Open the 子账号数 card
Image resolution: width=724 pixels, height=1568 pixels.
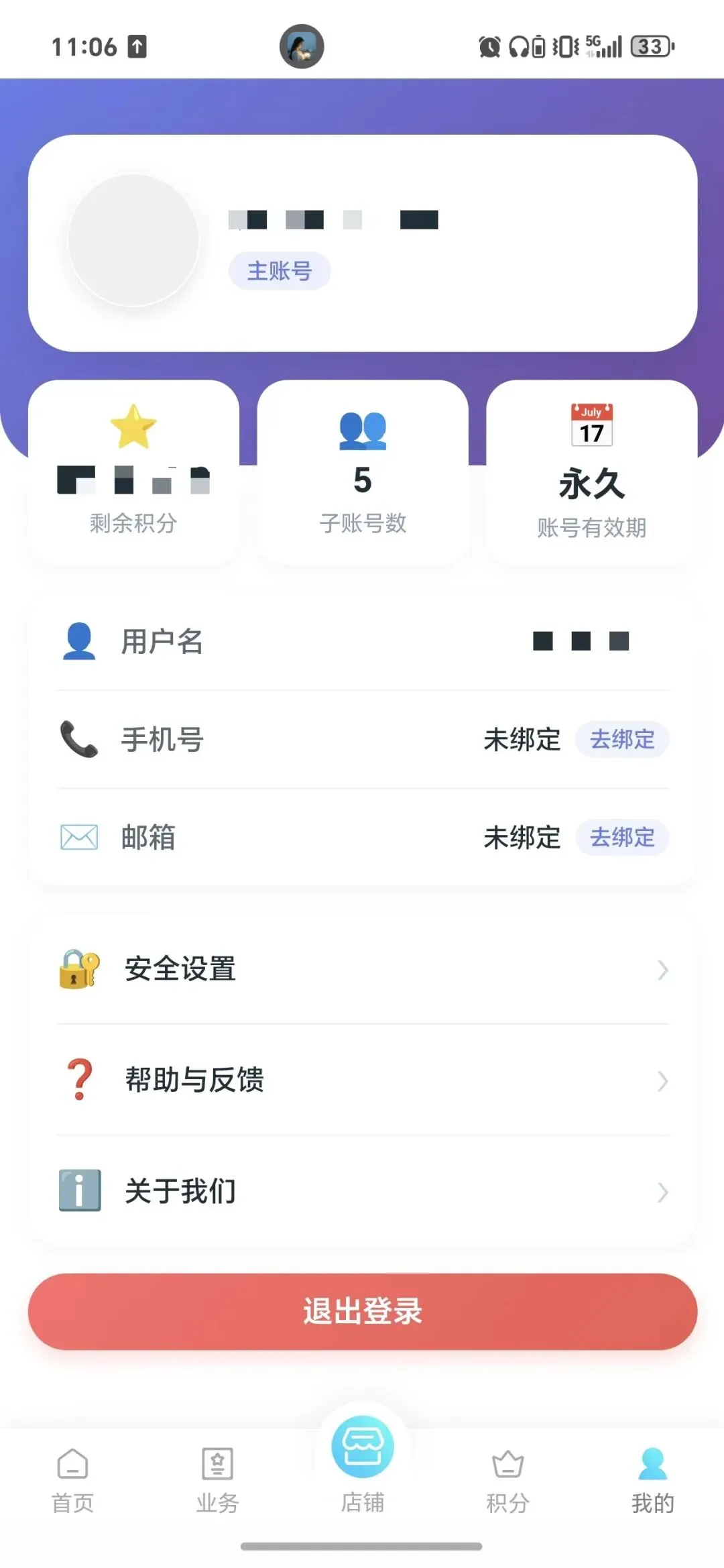pos(363,473)
